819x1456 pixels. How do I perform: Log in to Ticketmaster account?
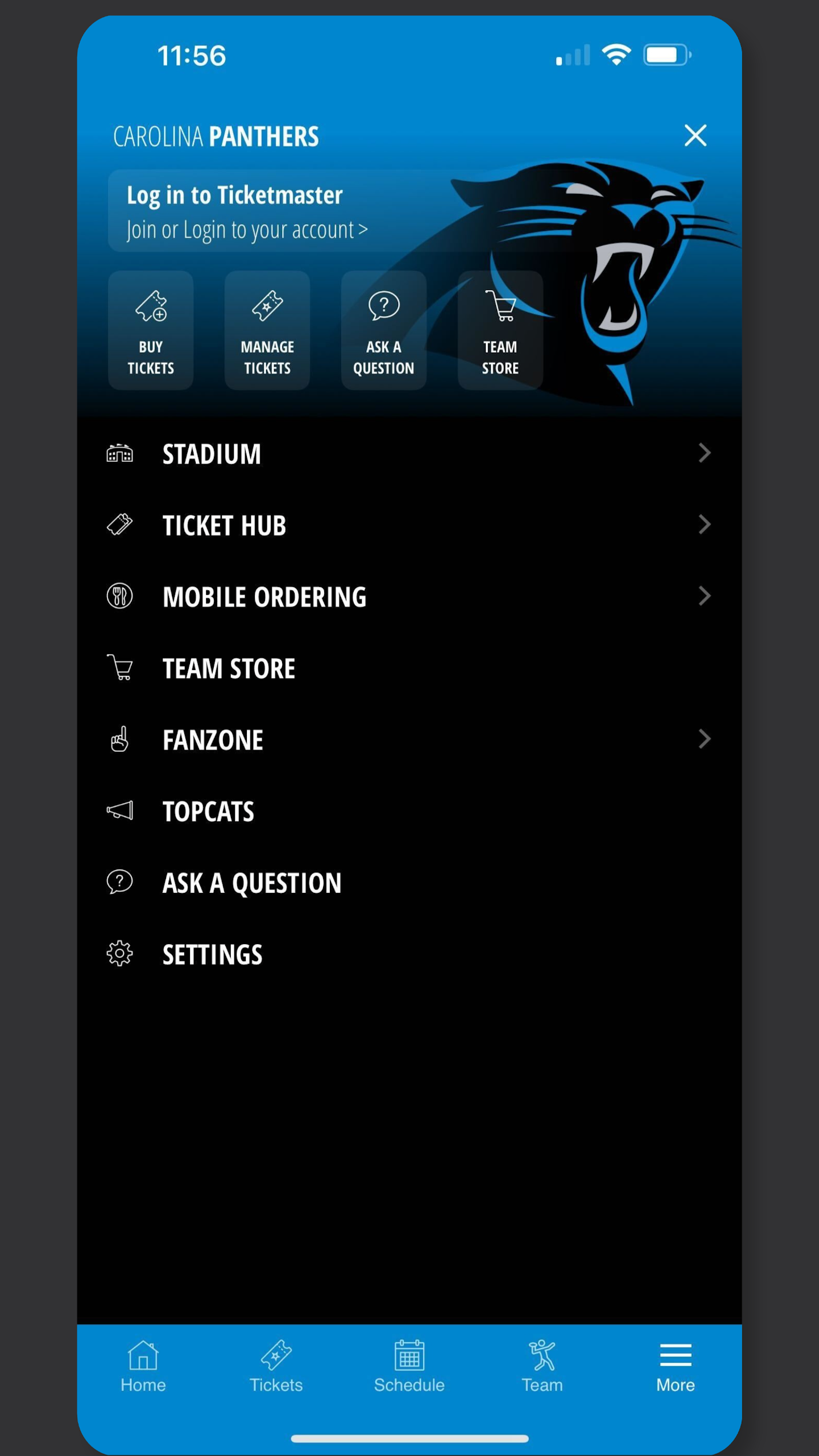pos(341,211)
